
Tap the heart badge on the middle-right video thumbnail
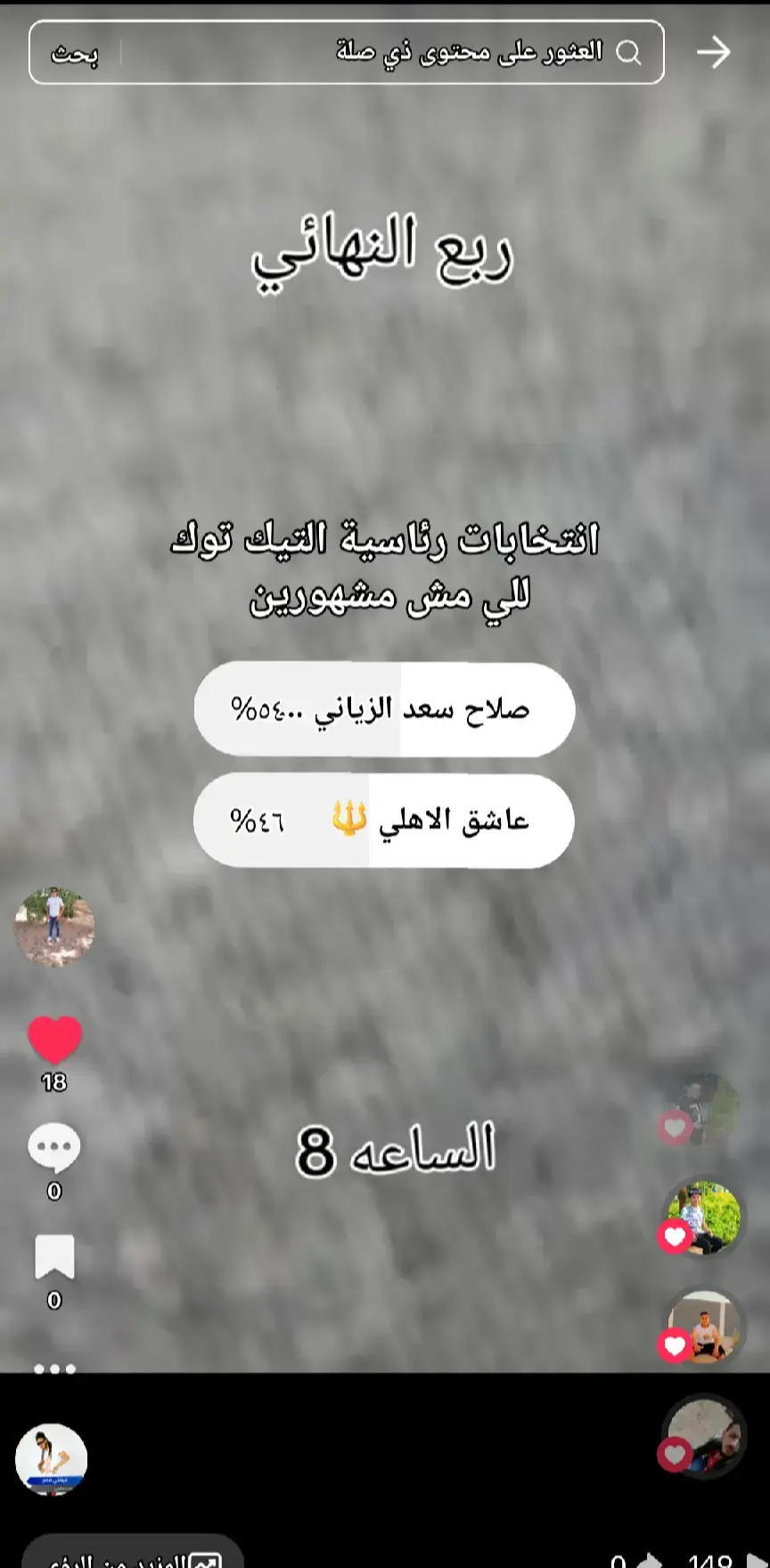676,1237
